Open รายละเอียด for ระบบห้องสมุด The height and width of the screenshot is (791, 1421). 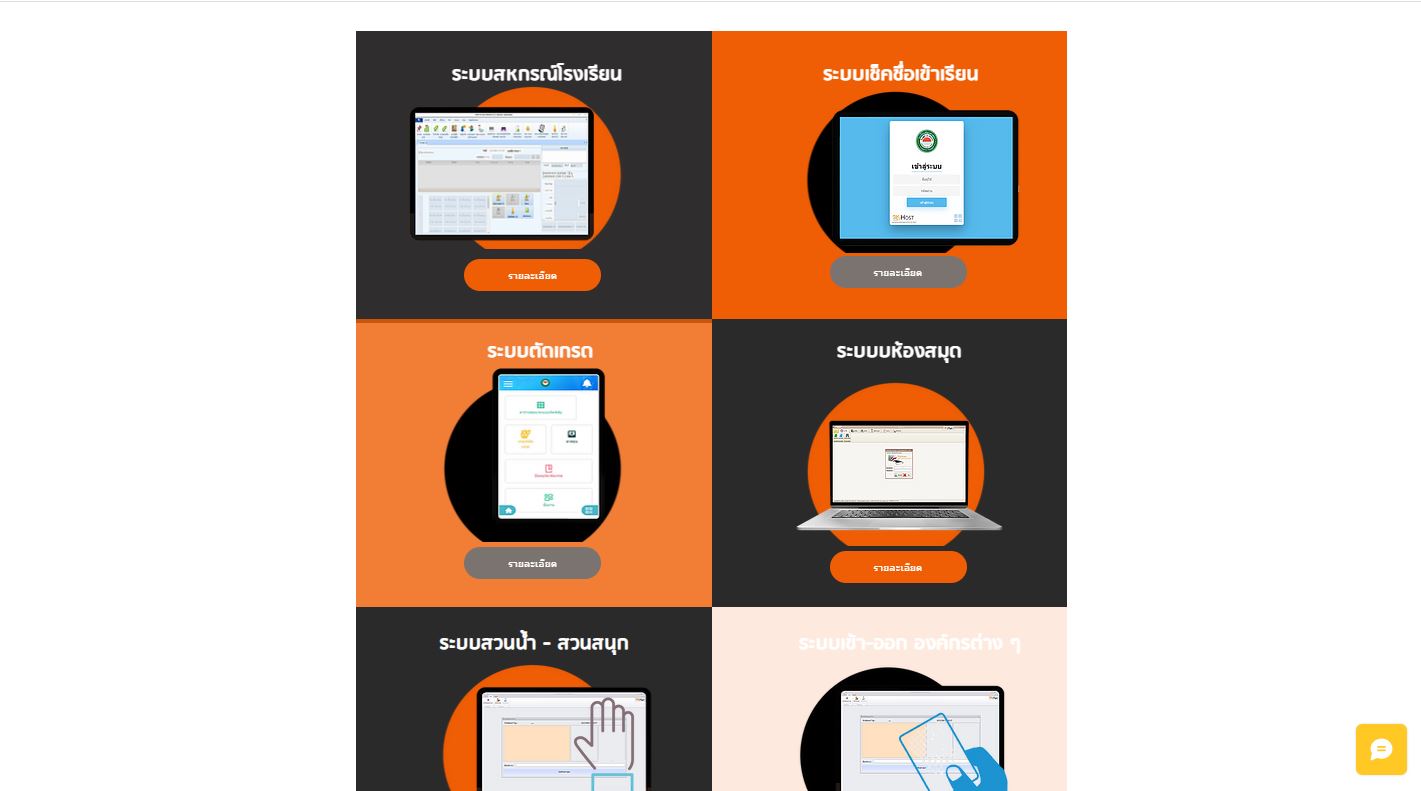(898, 567)
